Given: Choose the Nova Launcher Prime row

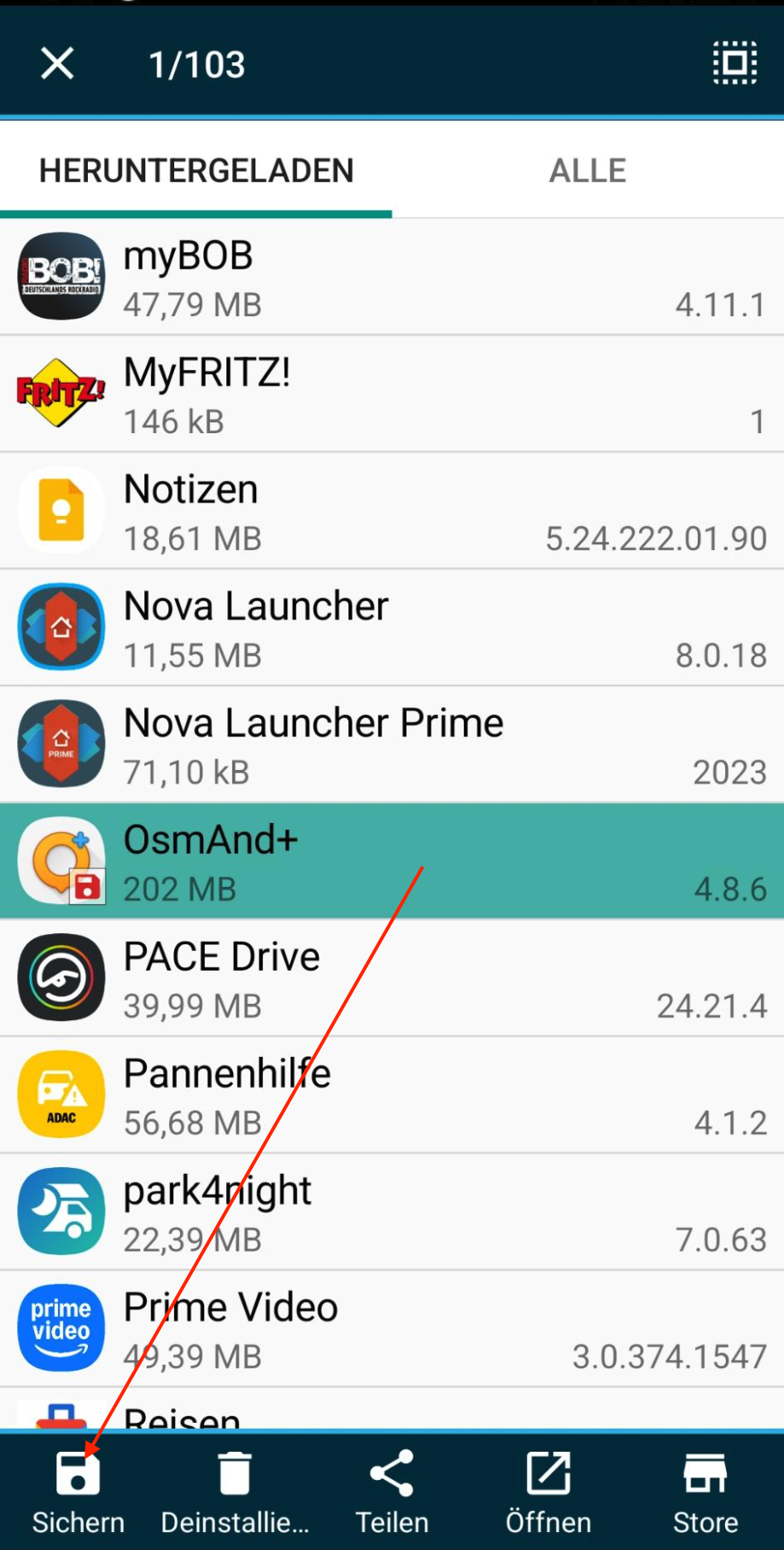Looking at the screenshot, I should pos(392,746).
